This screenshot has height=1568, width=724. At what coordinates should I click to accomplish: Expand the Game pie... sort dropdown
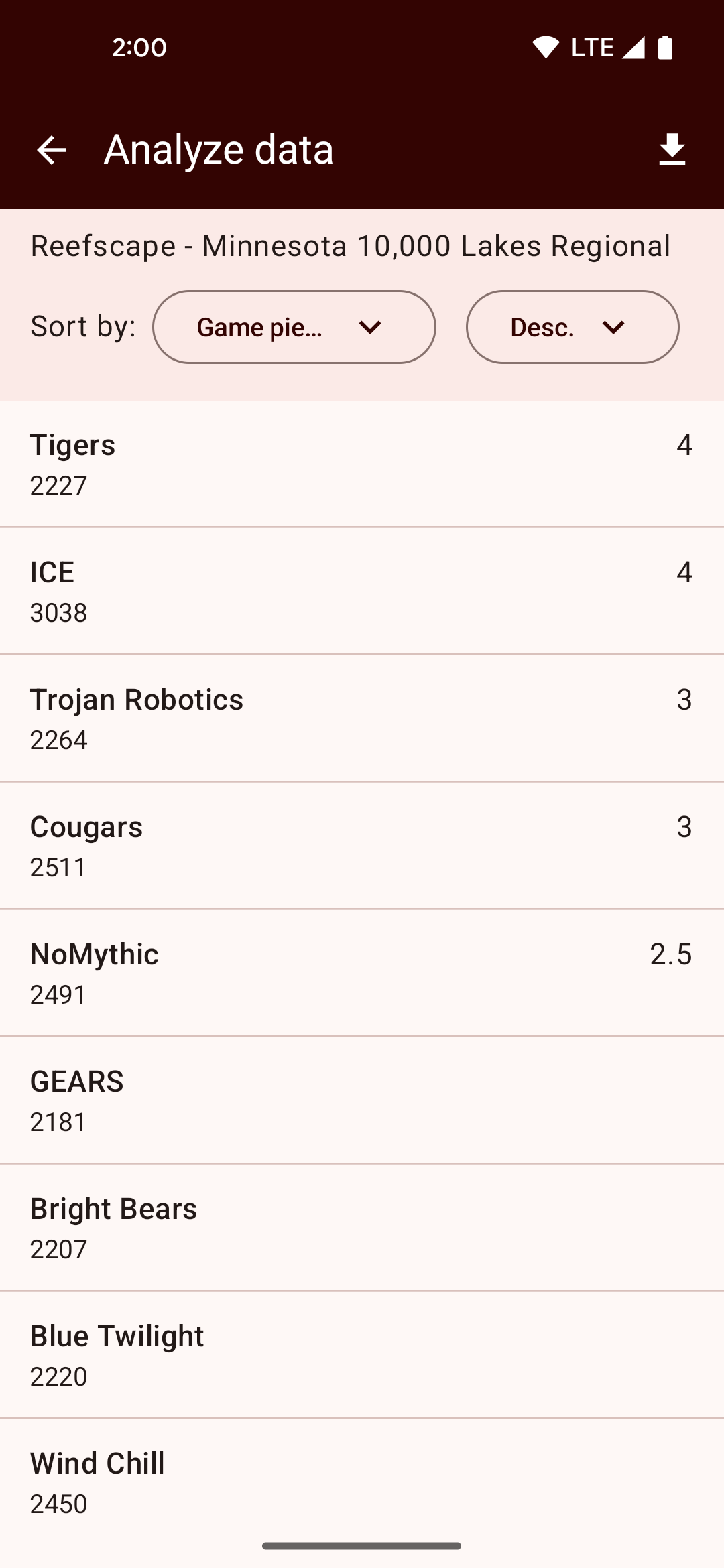tap(294, 327)
